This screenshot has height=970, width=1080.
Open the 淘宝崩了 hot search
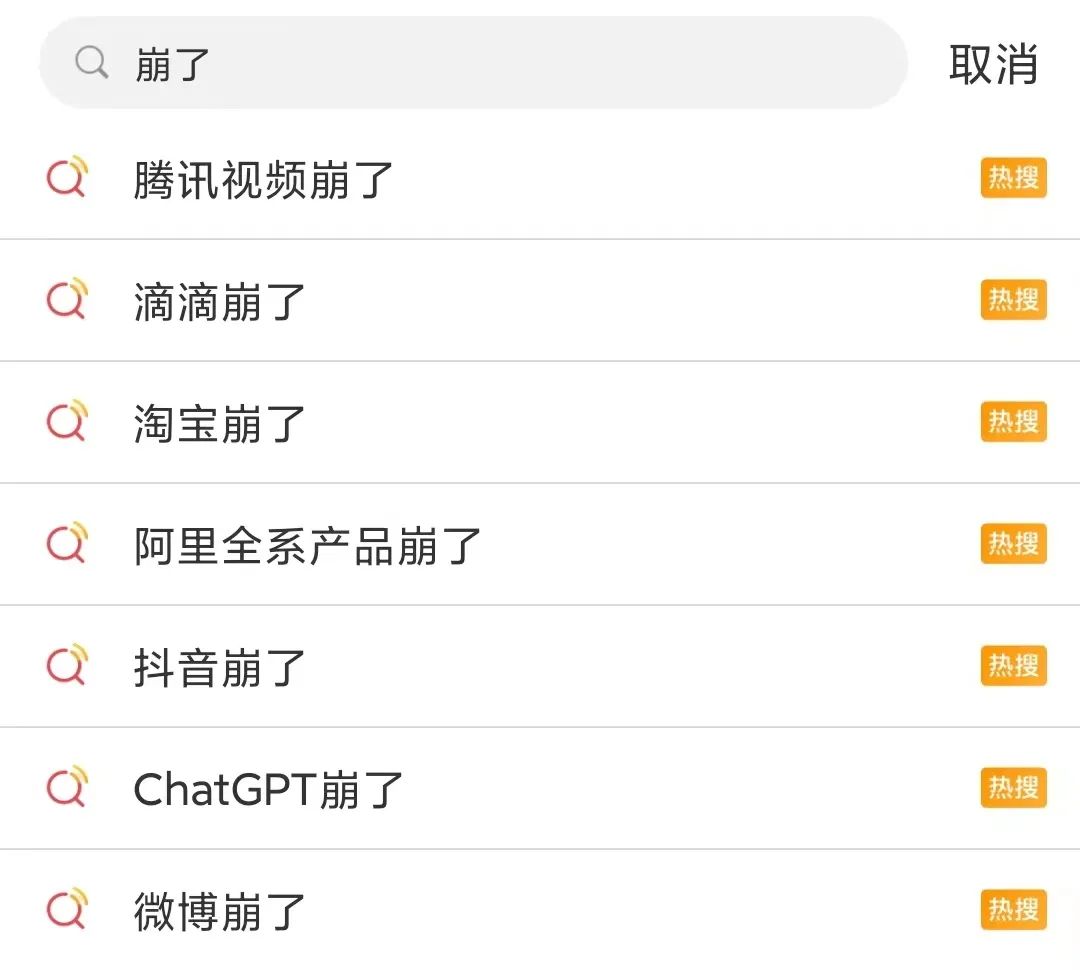(x=540, y=422)
